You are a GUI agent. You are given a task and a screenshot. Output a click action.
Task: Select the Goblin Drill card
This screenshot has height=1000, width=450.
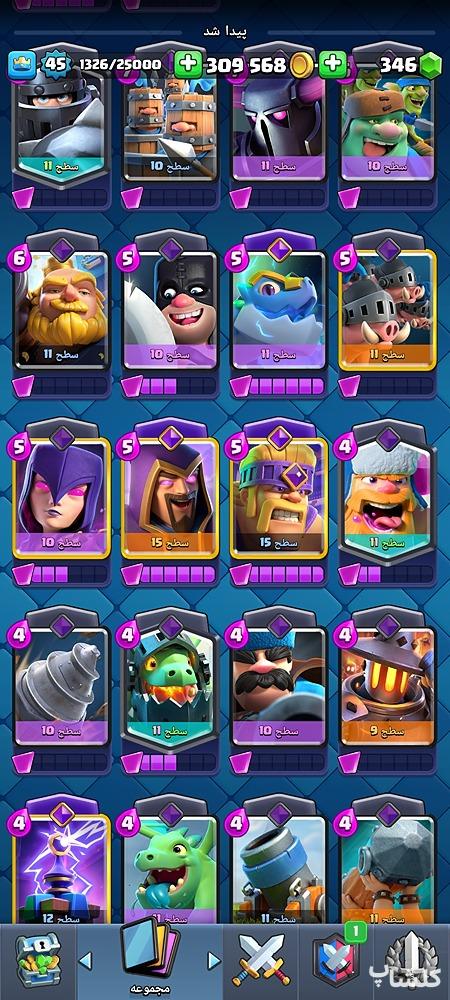[x=62, y=688]
